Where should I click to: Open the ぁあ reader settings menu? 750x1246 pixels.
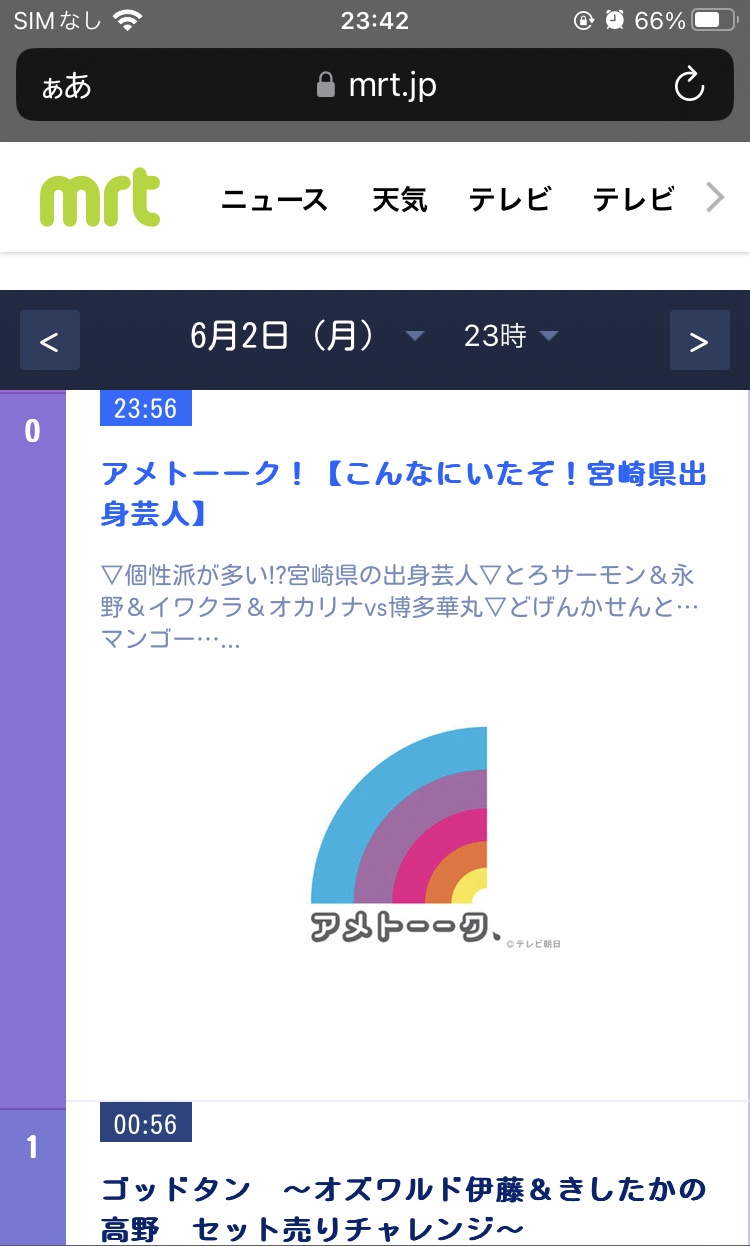point(67,86)
